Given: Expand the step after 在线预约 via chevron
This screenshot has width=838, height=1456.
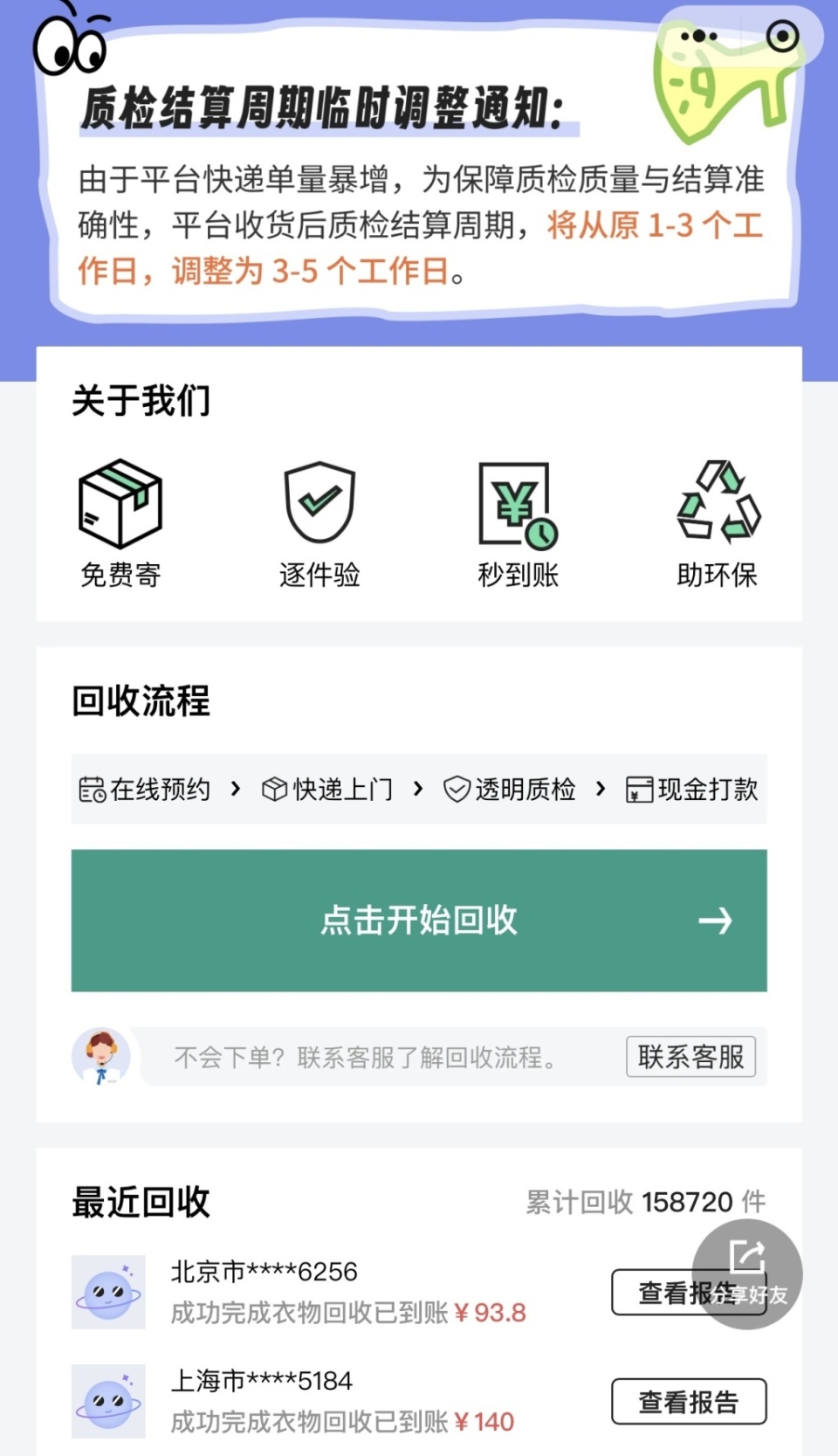Looking at the screenshot, I should pyautogui.click(x=234, y=789).
